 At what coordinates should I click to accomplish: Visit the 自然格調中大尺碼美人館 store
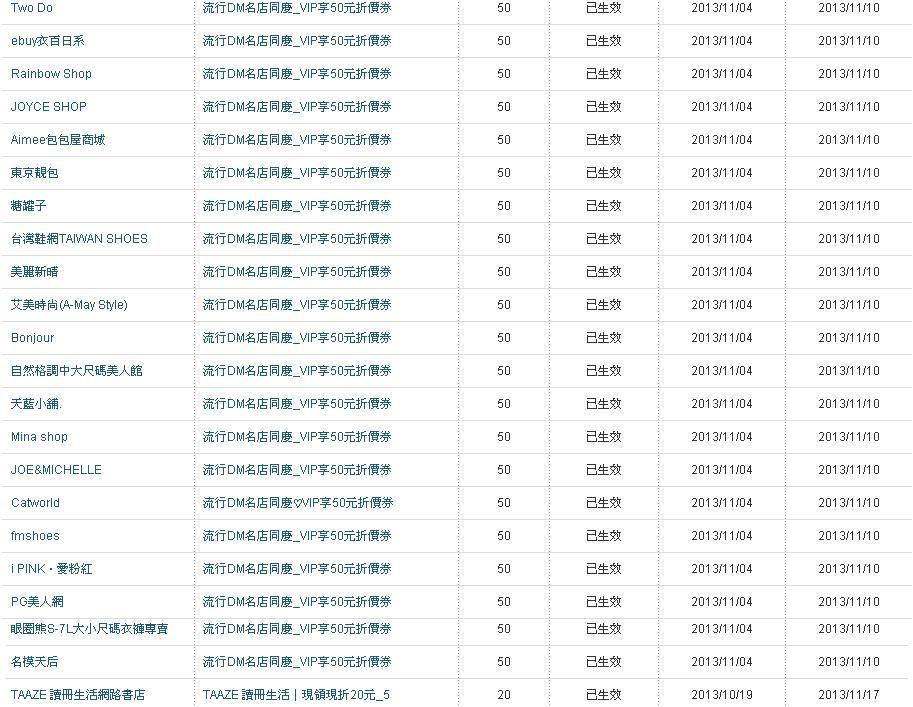tap(76, 371)
